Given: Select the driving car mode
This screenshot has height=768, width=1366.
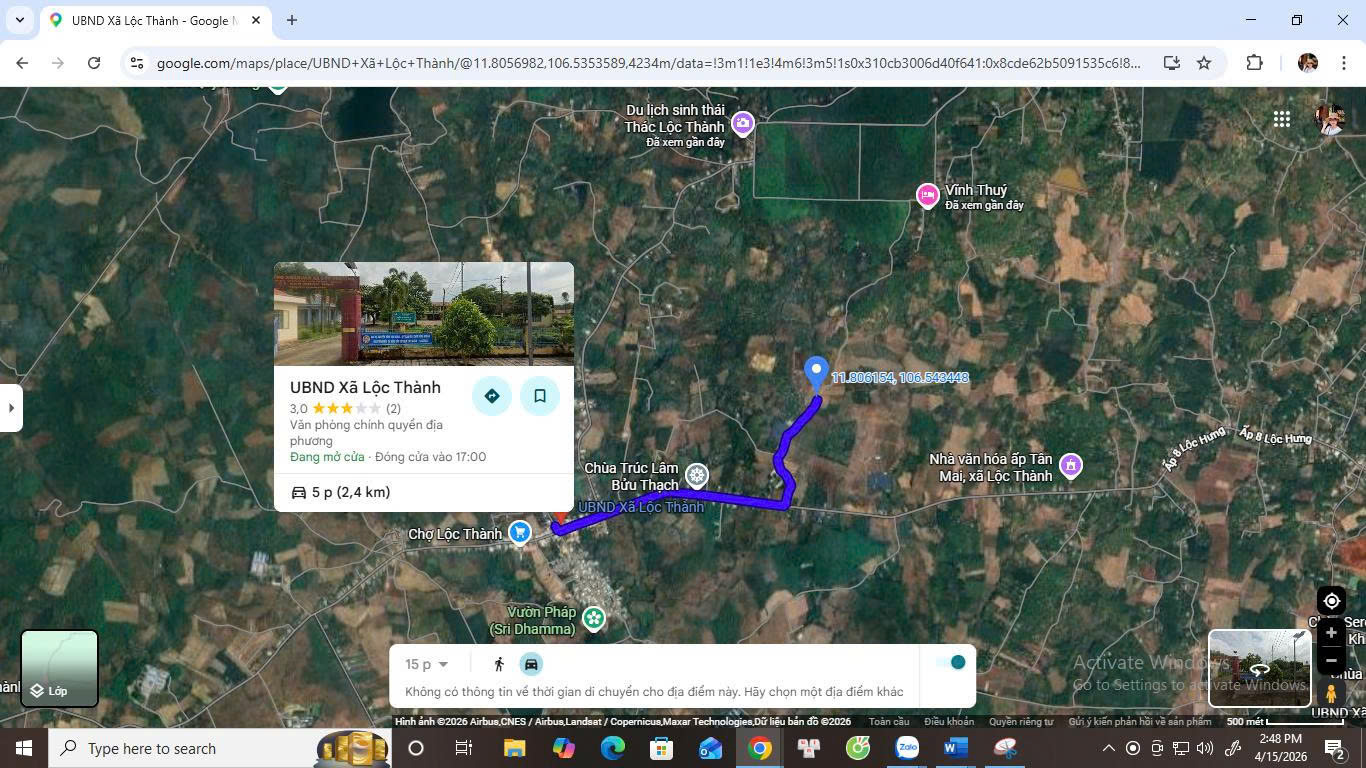Looking at the screenshot, I should click(531, 664).
